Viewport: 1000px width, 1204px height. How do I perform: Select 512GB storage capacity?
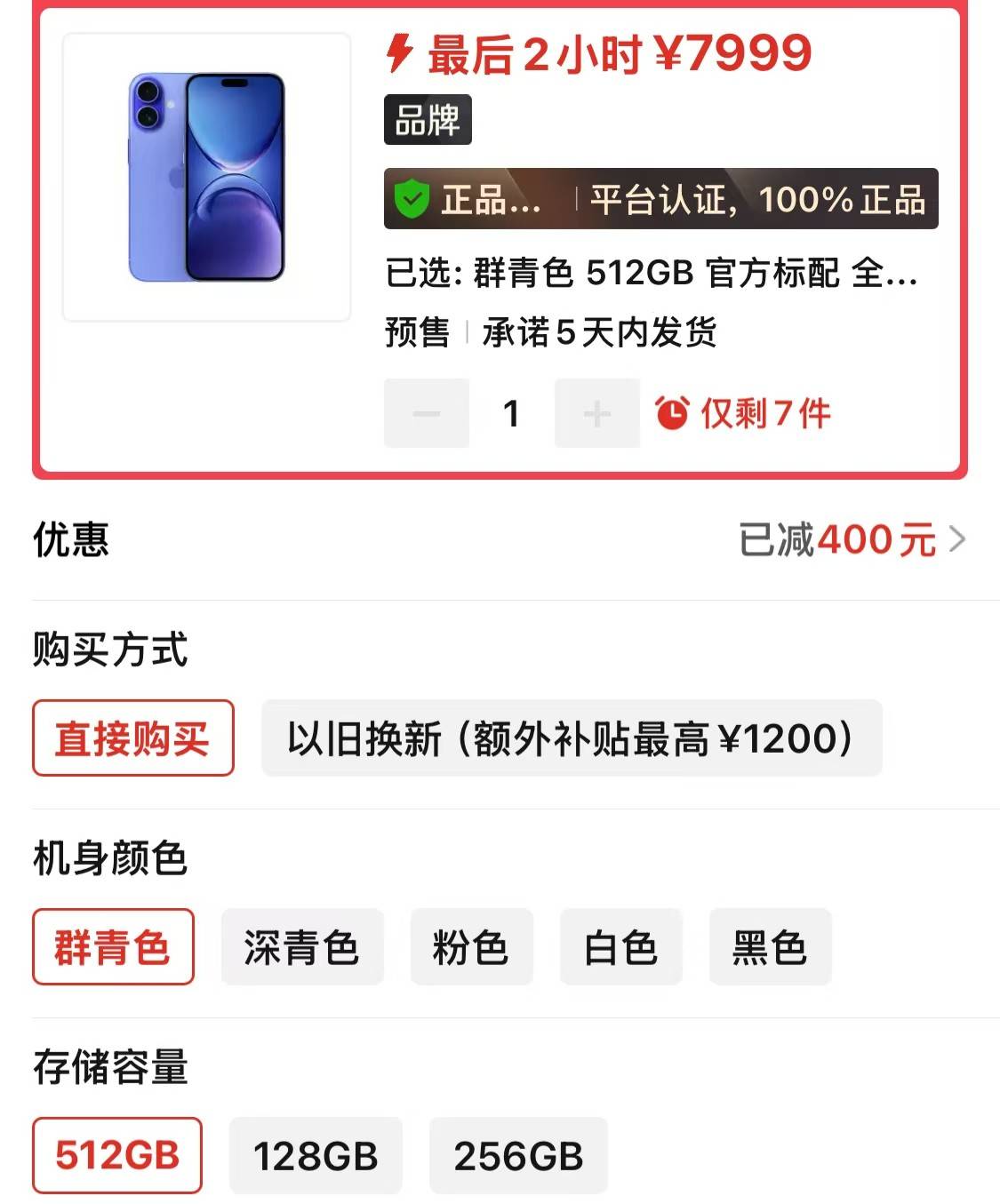(117, 1155)
